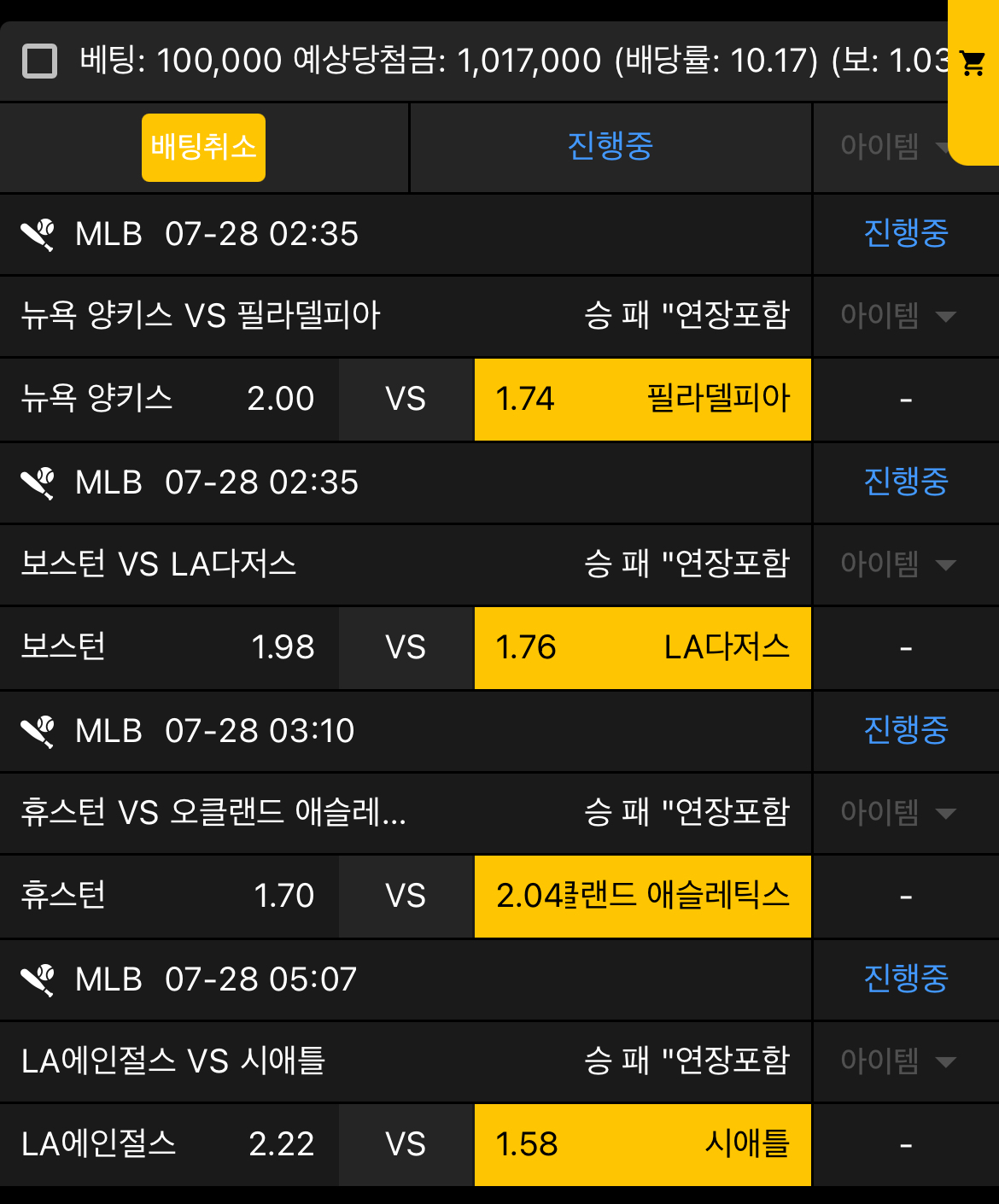Select 휴스턴 at odds 1.70
This screenshot has height=1204, width=999.
coord(169,897)
